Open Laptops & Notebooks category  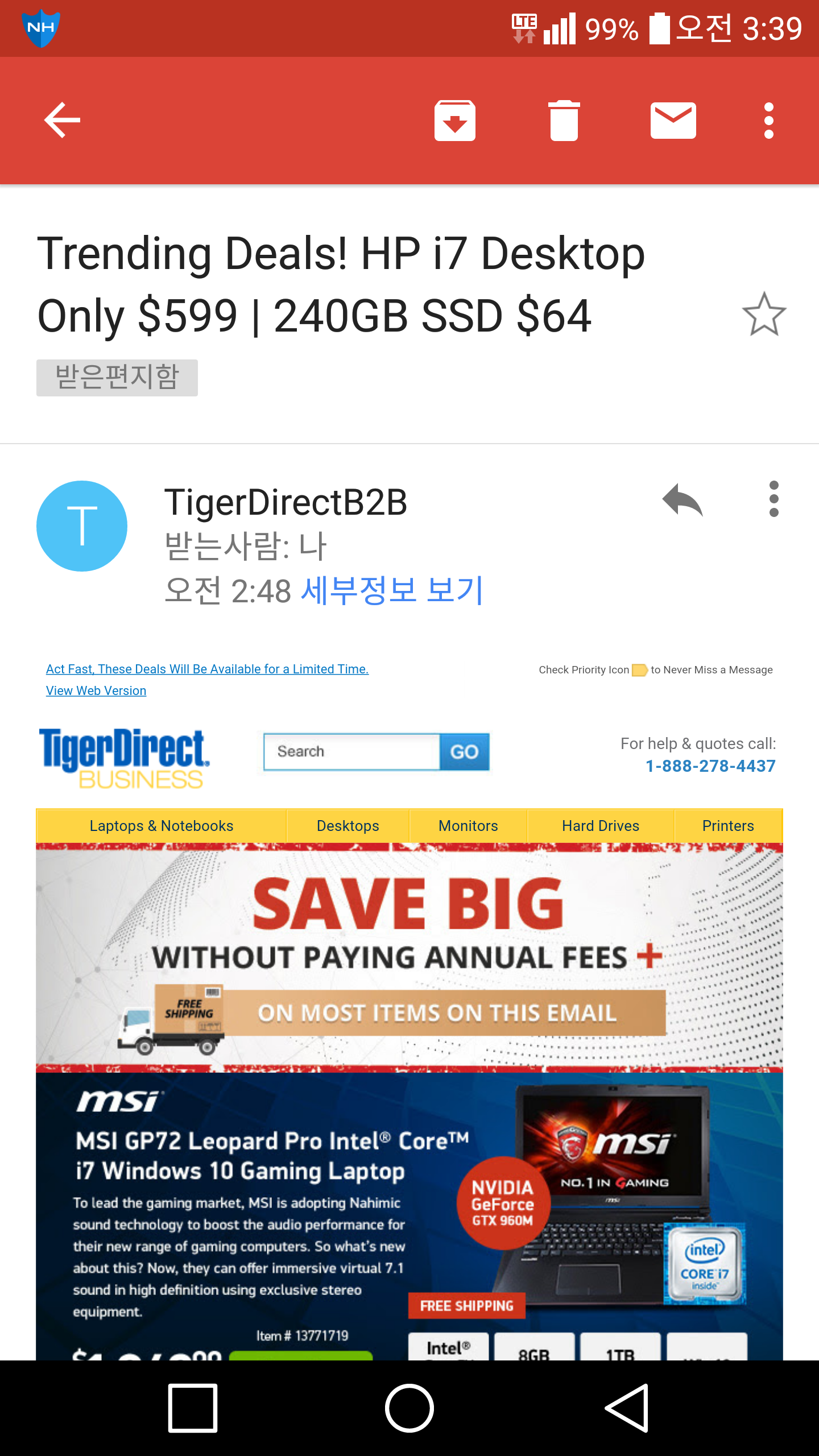coord(162,826)
